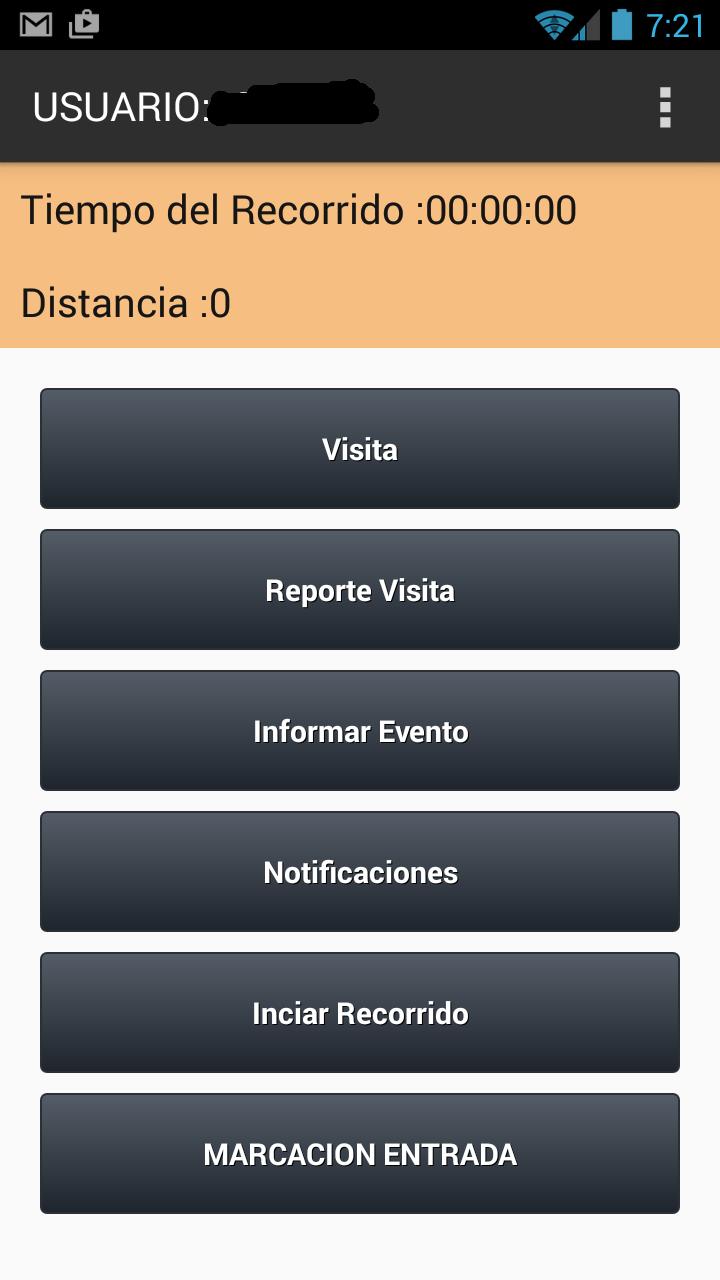This screenshot has width=720, height=1280.
Task: Tap MARCACION ENTRADA button
Action: (x=360, y=1154)
